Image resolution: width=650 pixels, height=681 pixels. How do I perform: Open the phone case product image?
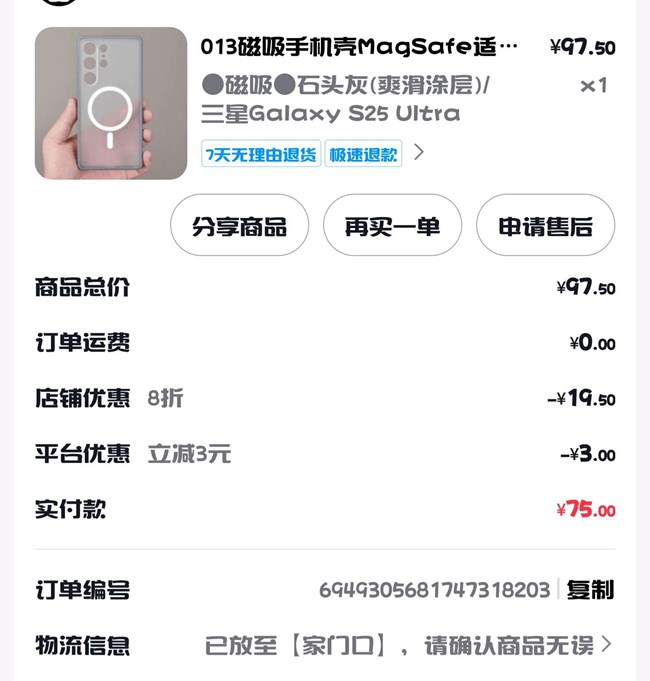111,103
